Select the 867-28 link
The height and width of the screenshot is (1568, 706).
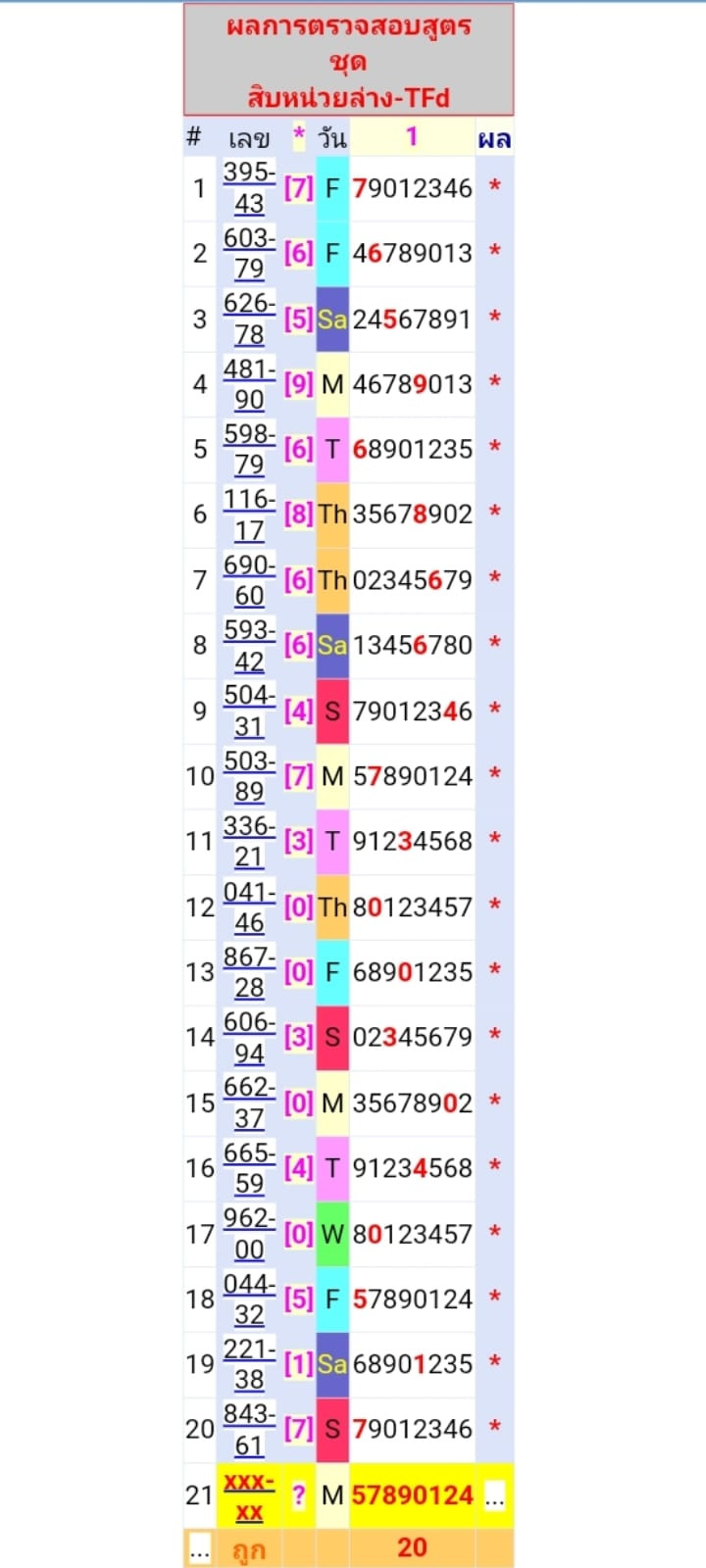249,972
